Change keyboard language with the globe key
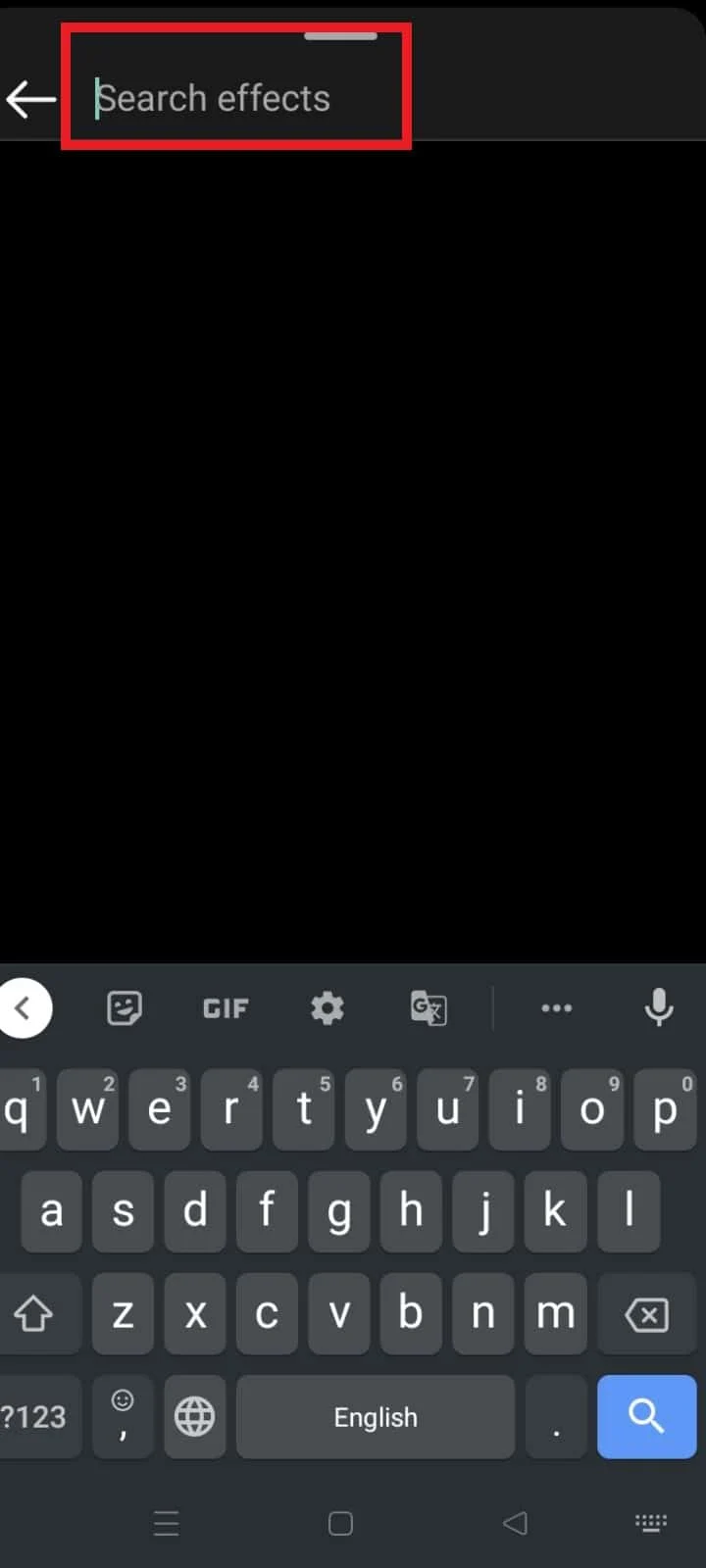The image size is (706, 1568). pos(194,1417)
